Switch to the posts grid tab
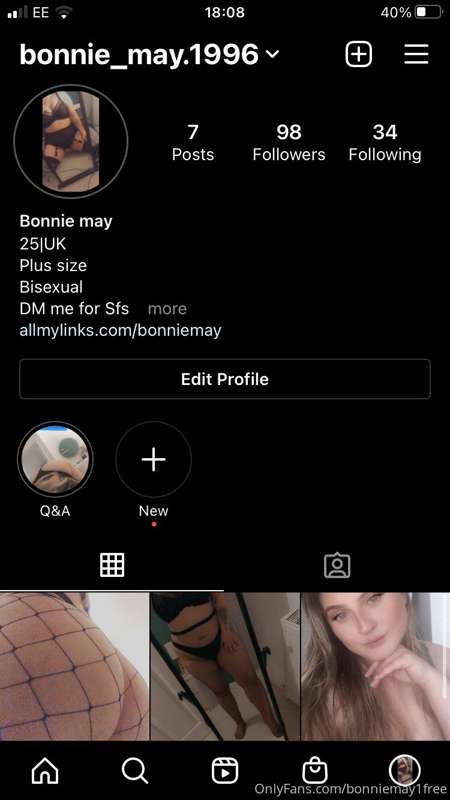 click(112, 565)
